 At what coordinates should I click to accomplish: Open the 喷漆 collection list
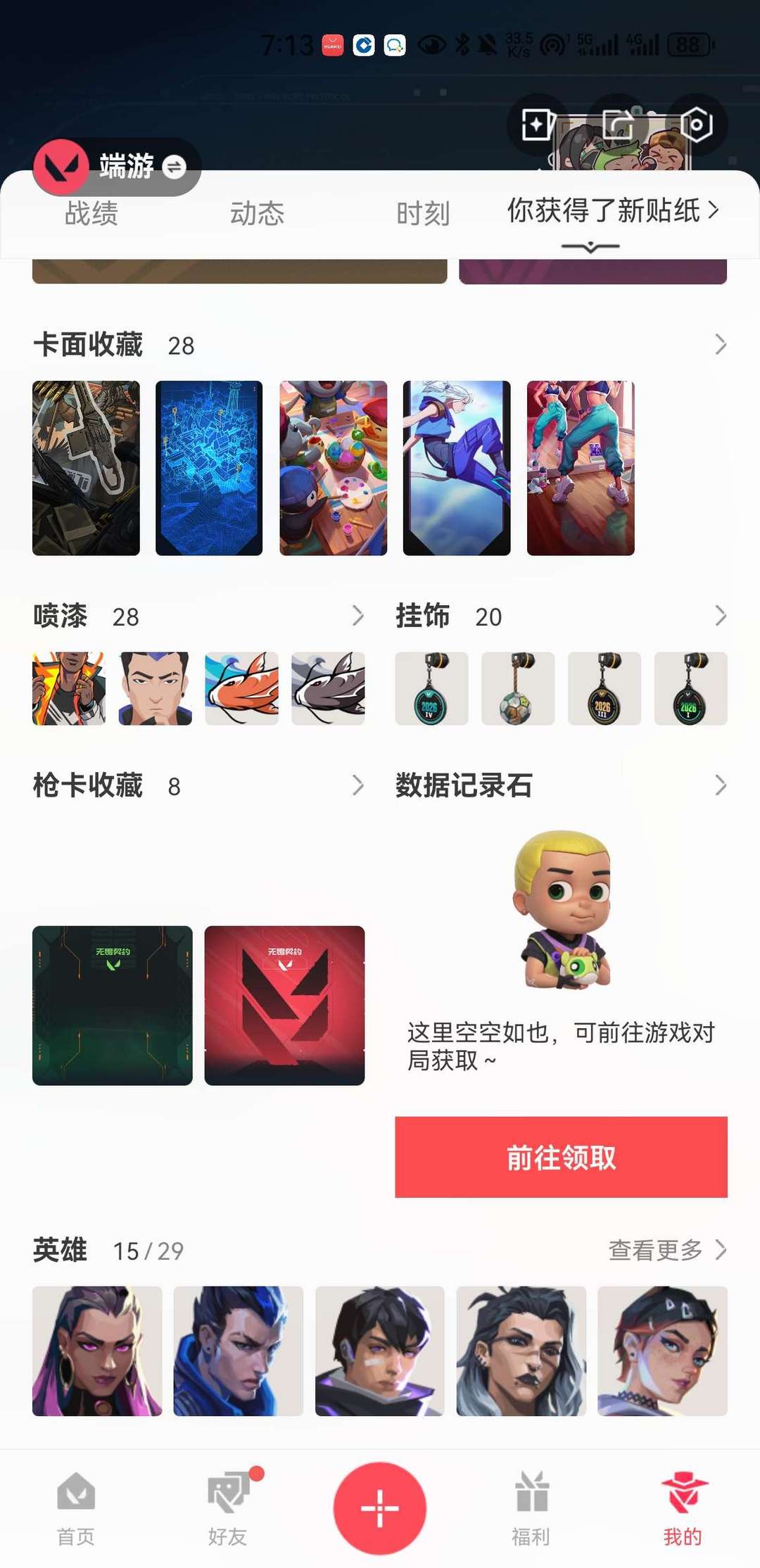tap(358, 616)
